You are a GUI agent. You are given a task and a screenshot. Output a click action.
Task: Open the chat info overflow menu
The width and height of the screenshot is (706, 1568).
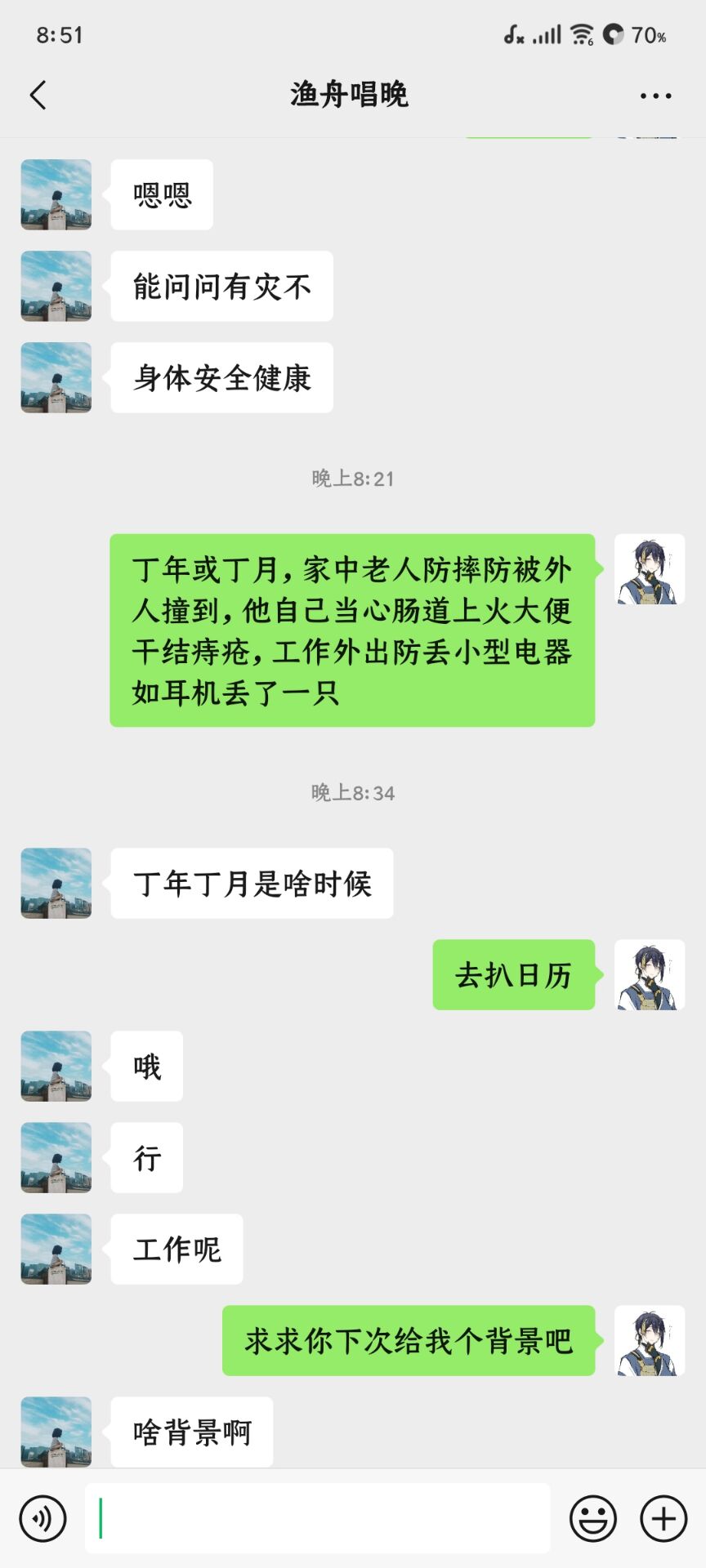tap(655, 96)
